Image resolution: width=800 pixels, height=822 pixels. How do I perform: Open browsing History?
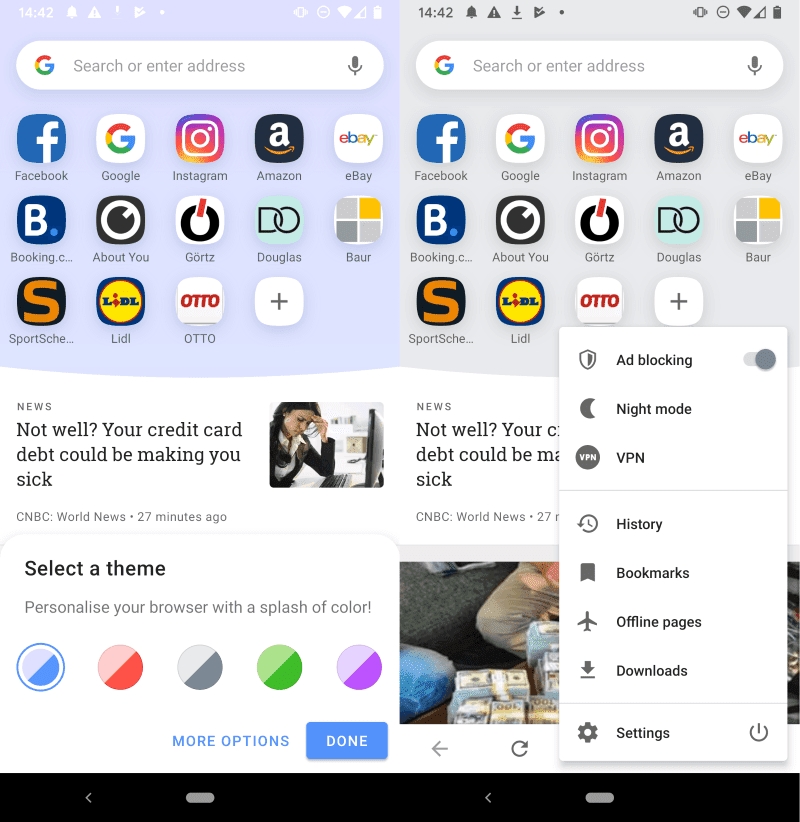coord(639,524)
